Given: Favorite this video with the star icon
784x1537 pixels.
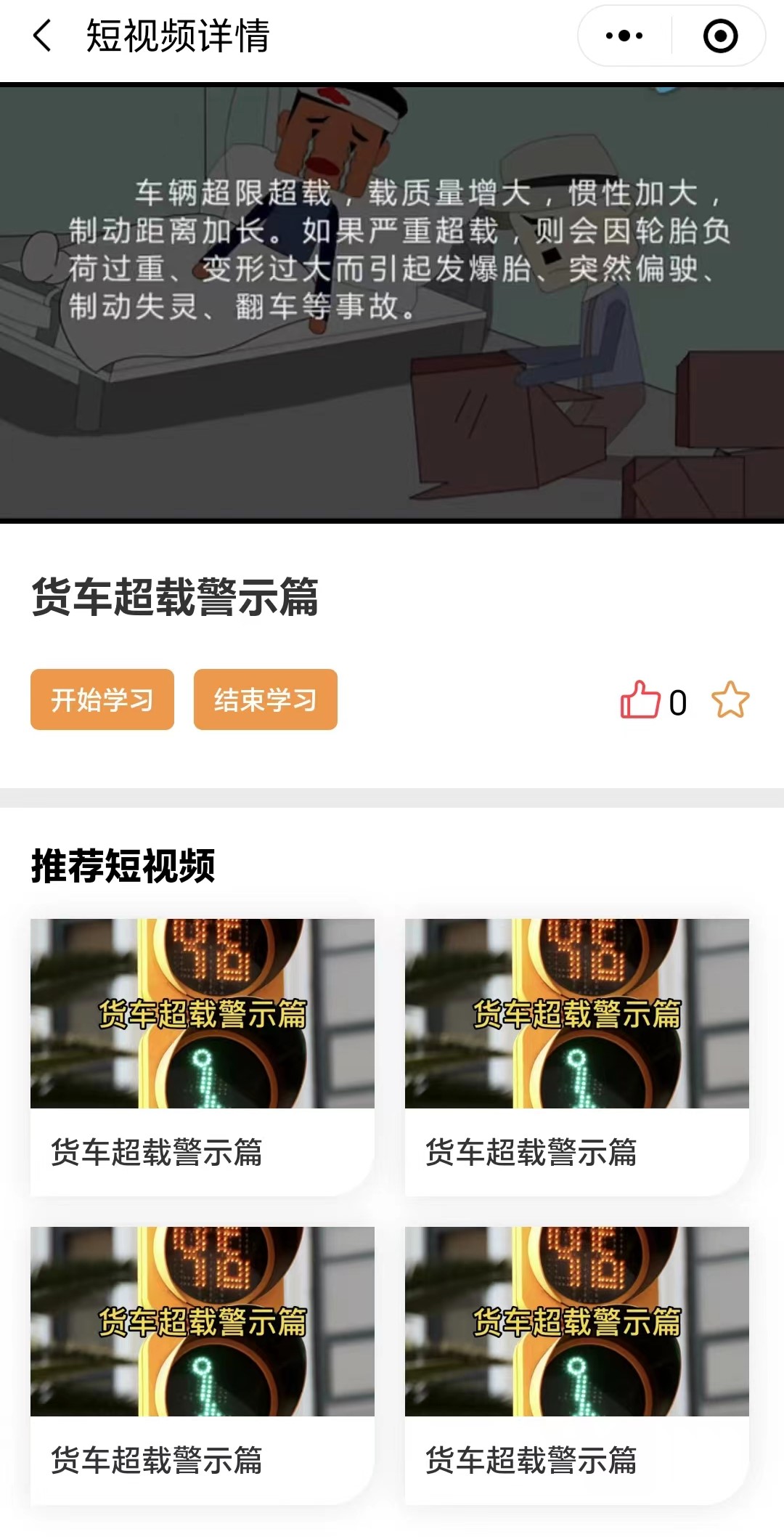Looking at the screenshot, I should (730, 700).
